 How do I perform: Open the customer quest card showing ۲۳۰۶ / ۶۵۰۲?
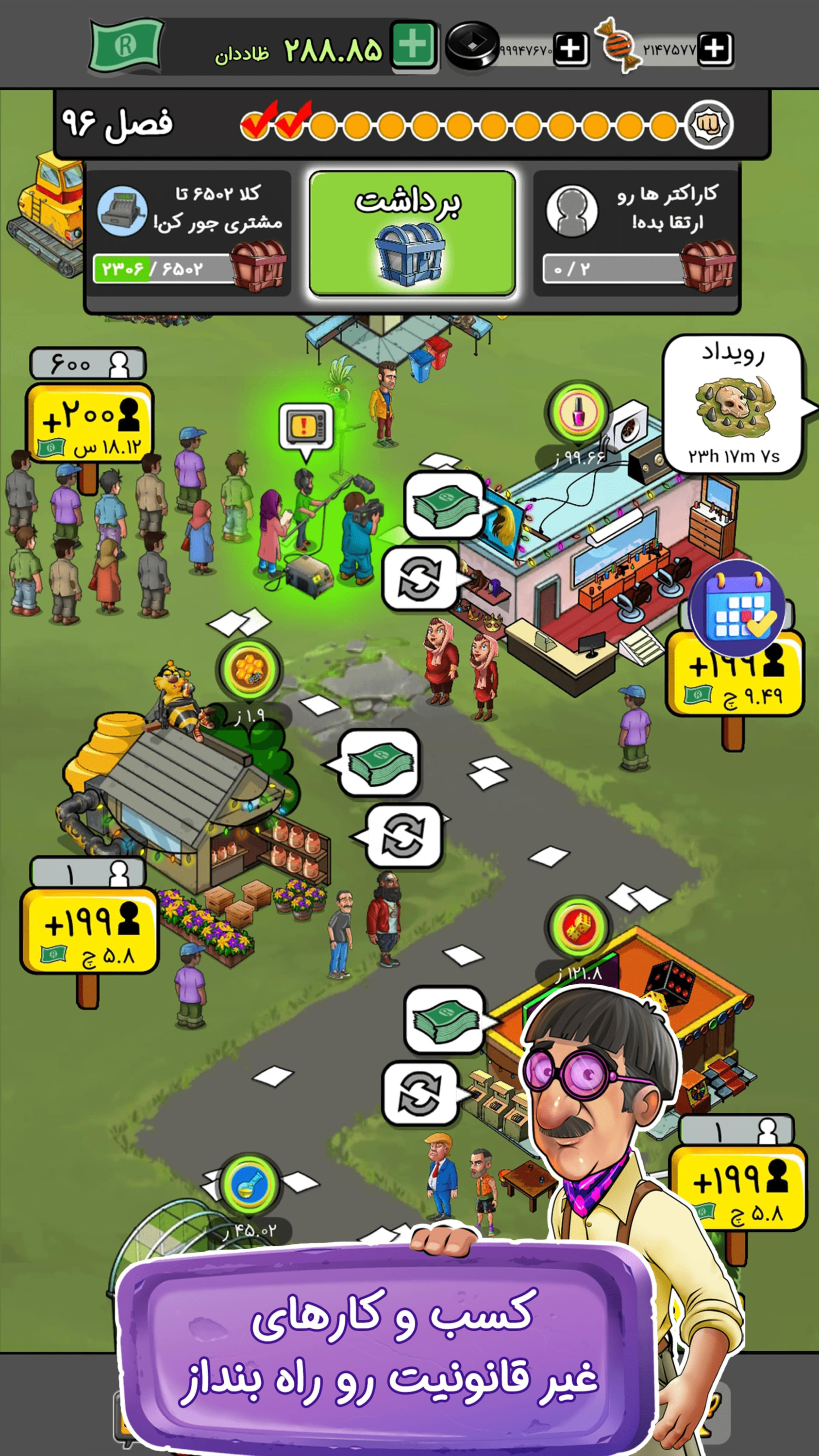[188, 233]
